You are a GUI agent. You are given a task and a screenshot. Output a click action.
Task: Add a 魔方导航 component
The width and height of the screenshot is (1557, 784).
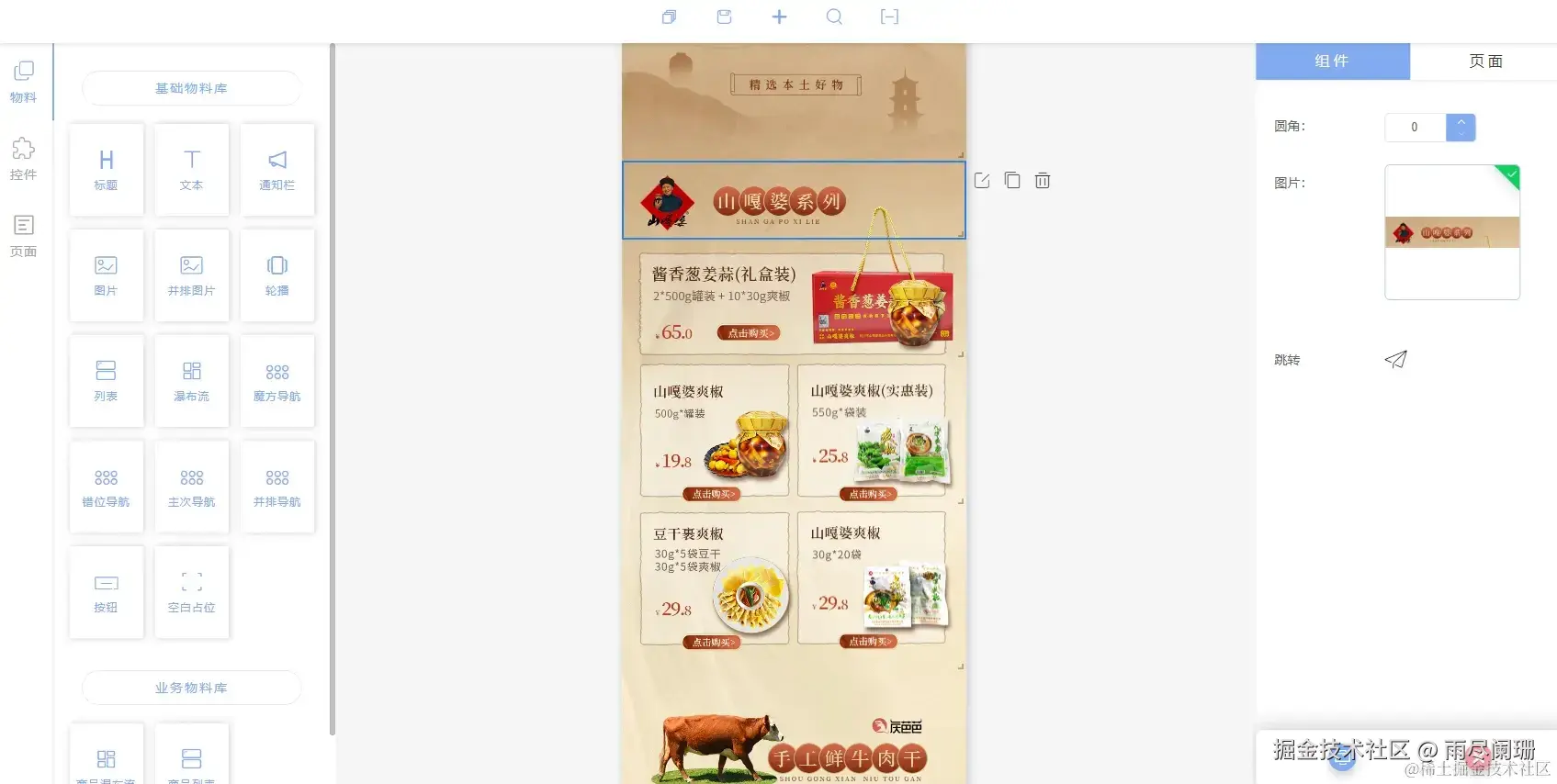click(276, 381)
